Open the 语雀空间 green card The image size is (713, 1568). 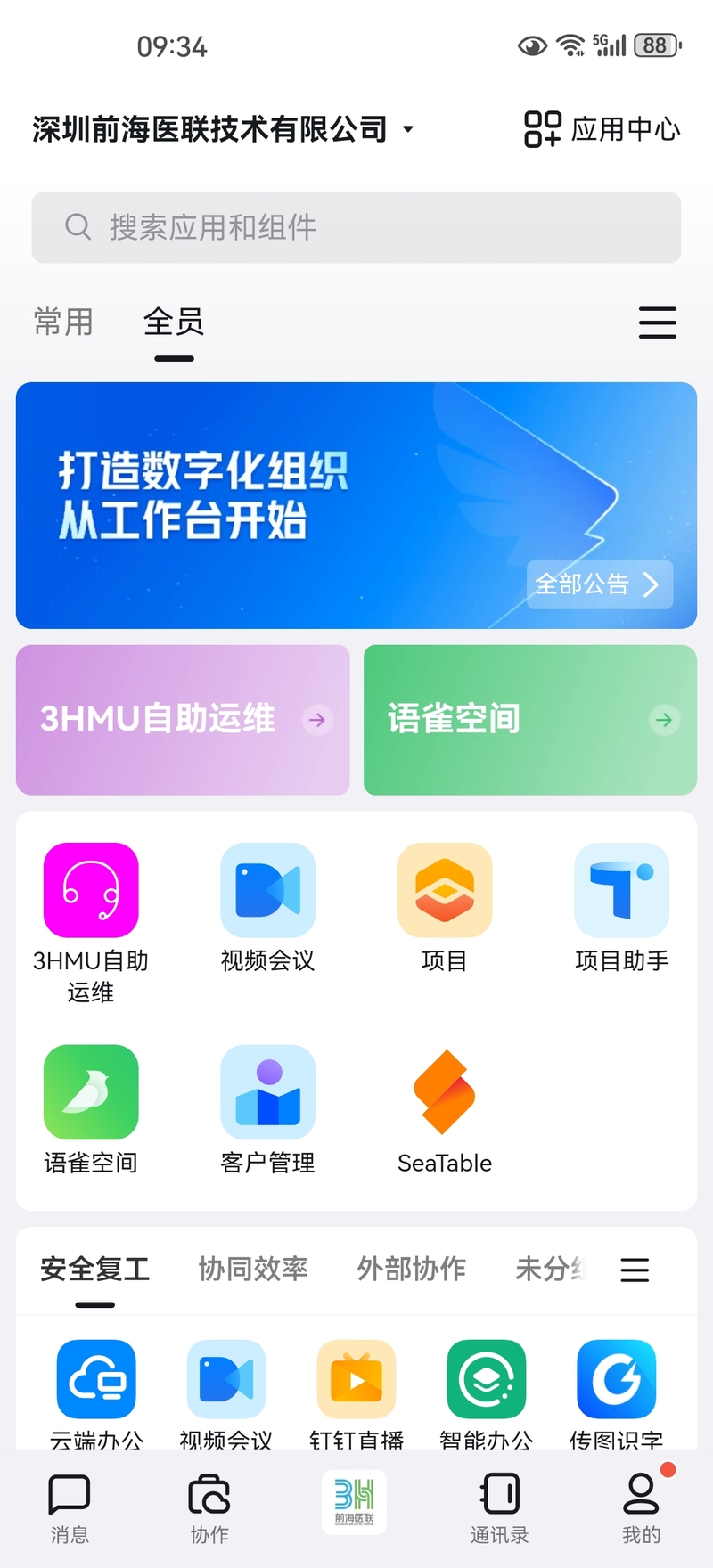pos(529,719)
